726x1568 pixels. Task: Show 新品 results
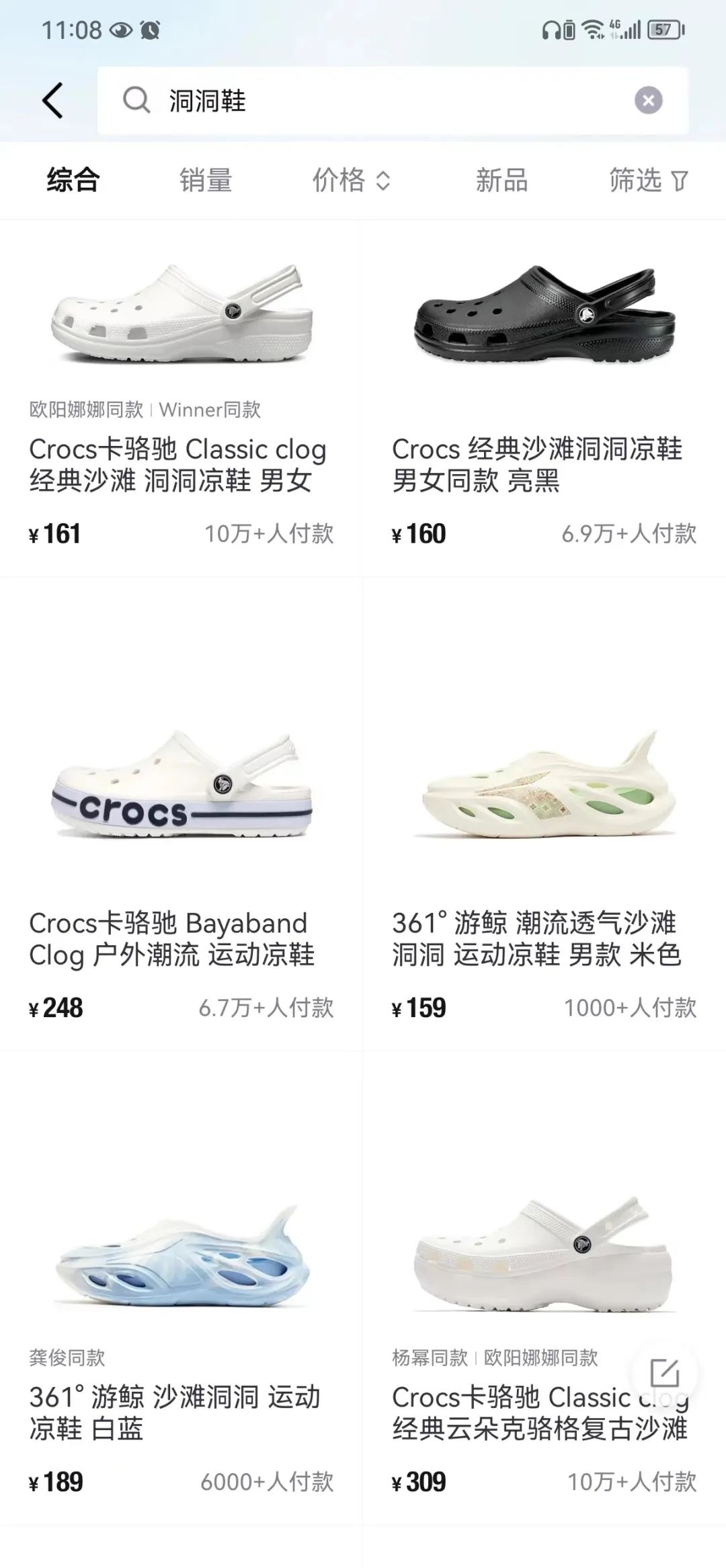click(501, 180)
